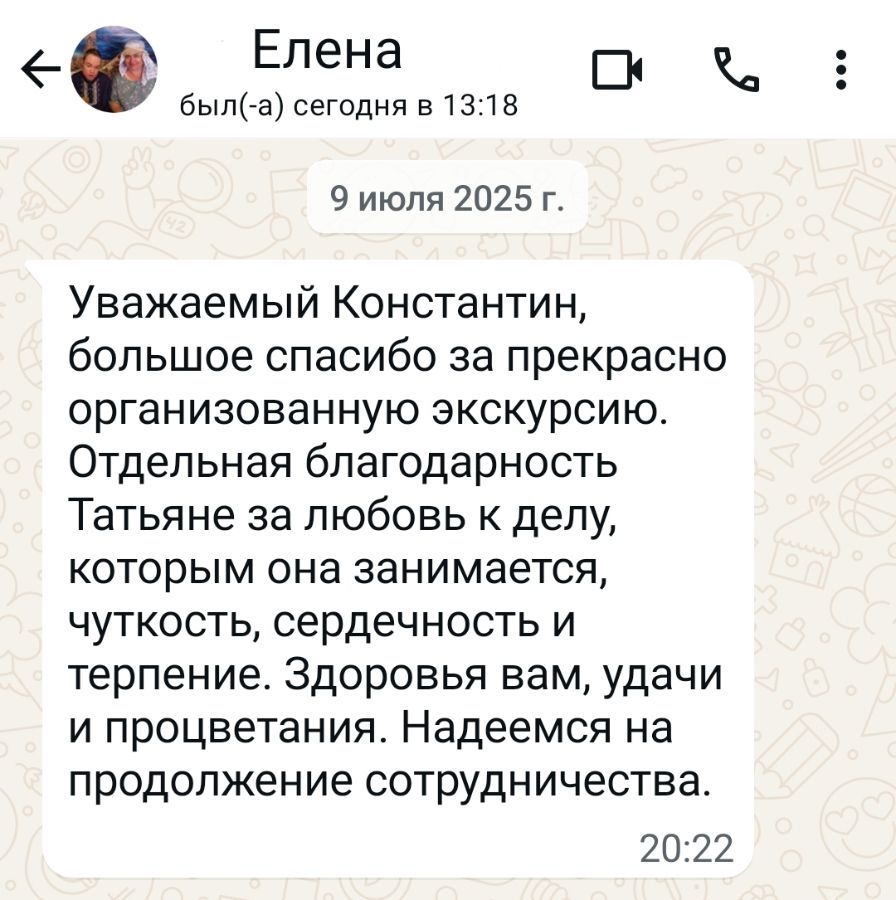Go back to the chat list
Screen dimensions: 896x900
(x=40, y=70)
